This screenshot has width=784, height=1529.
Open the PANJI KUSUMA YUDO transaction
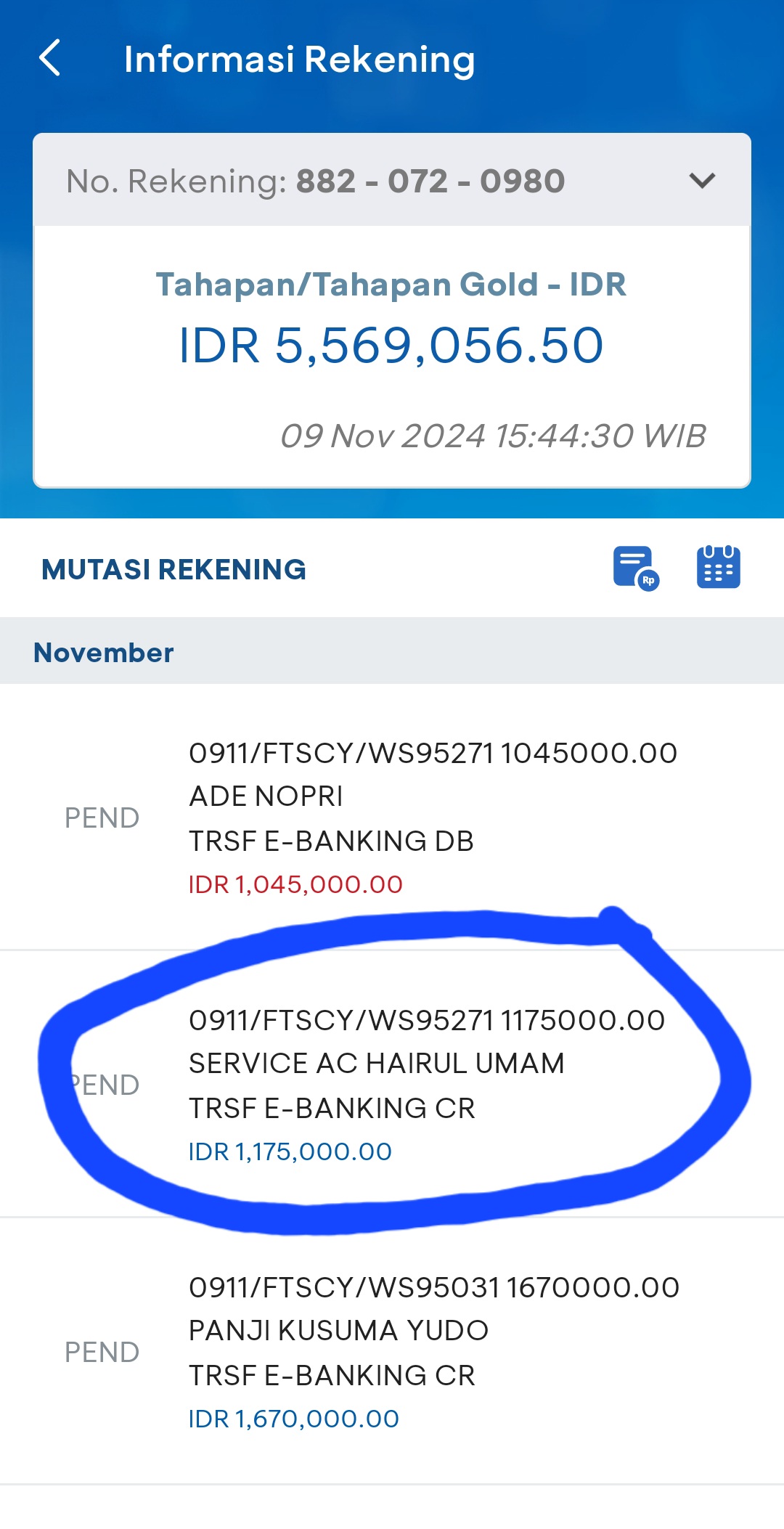point(392,1352)
